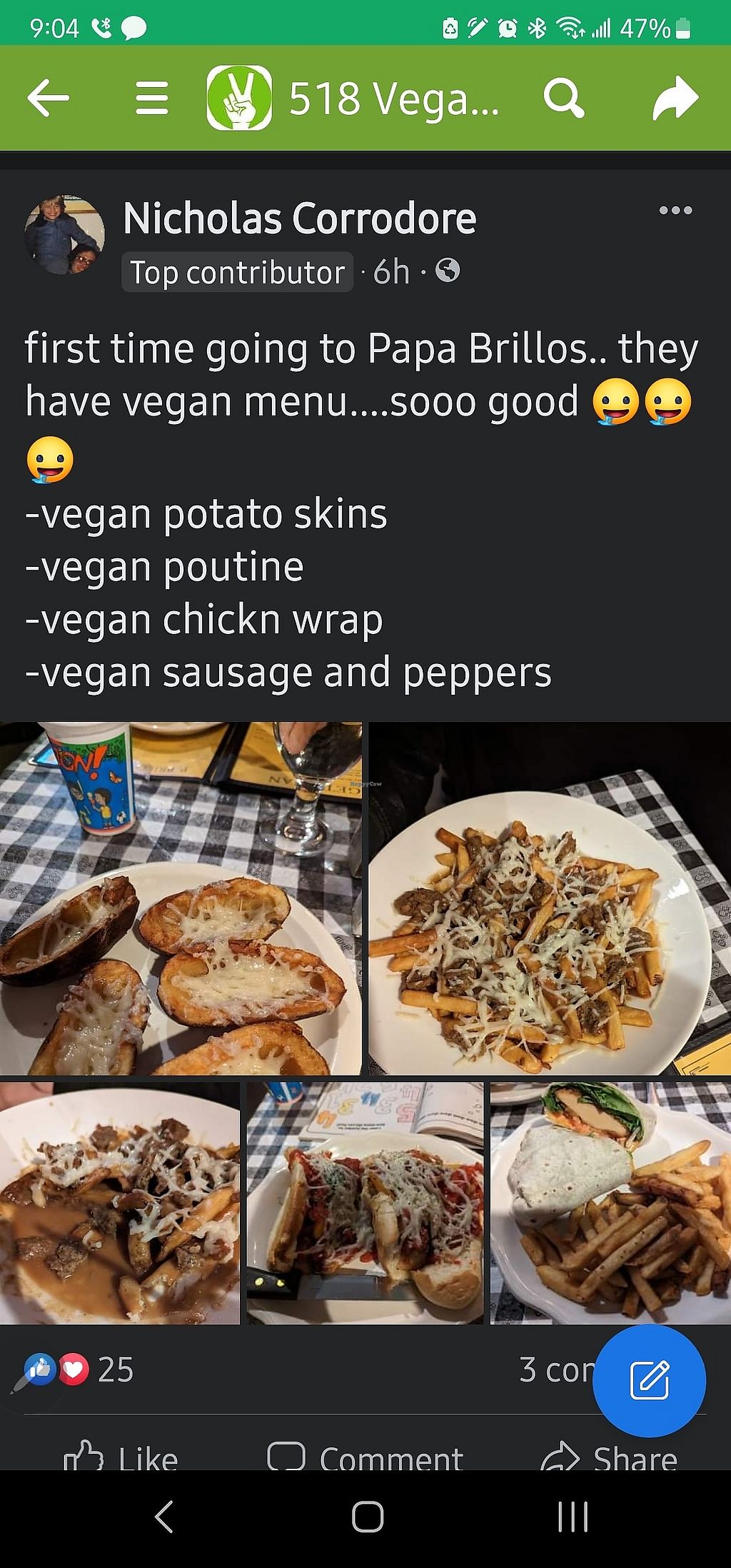Open the vegan poutine fries photo
731x1568 pixels.
pyautogui.click(x=550, y=898)
